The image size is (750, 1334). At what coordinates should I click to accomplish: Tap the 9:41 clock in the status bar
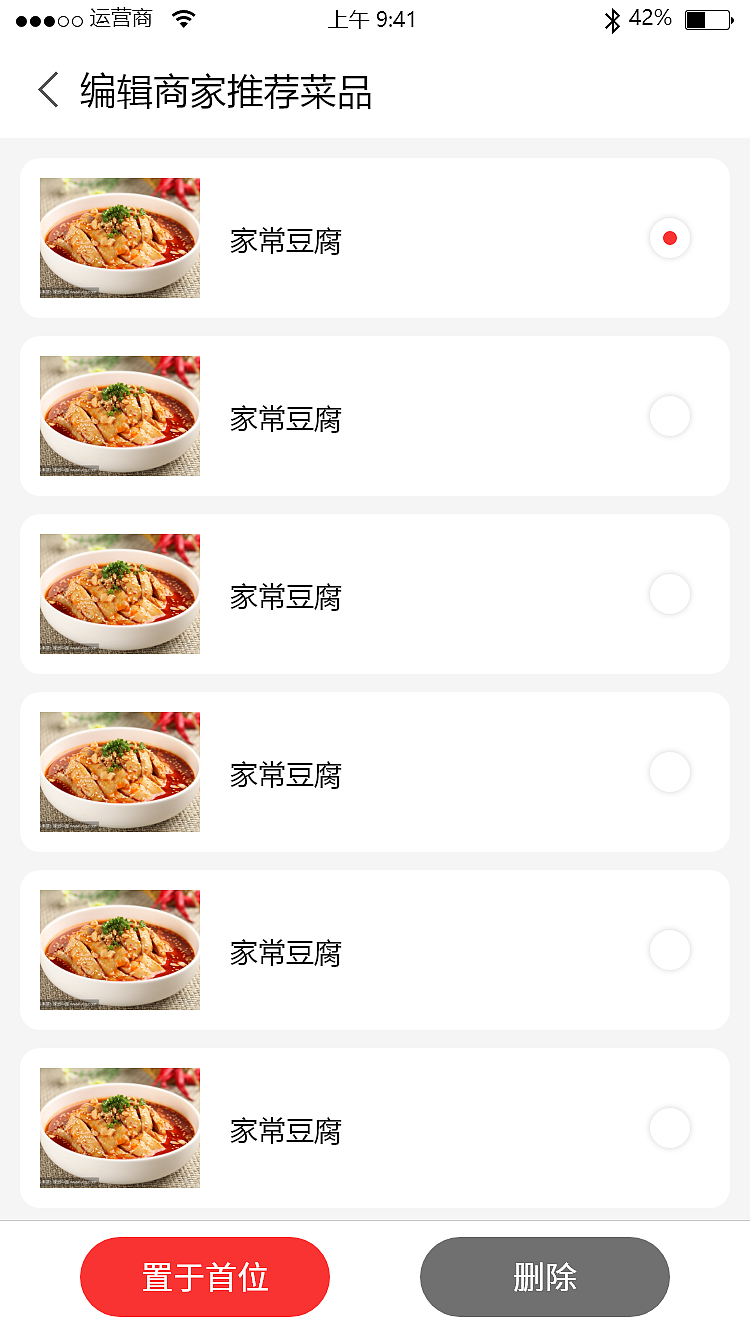pyautogui.click(x=371, y=19)
